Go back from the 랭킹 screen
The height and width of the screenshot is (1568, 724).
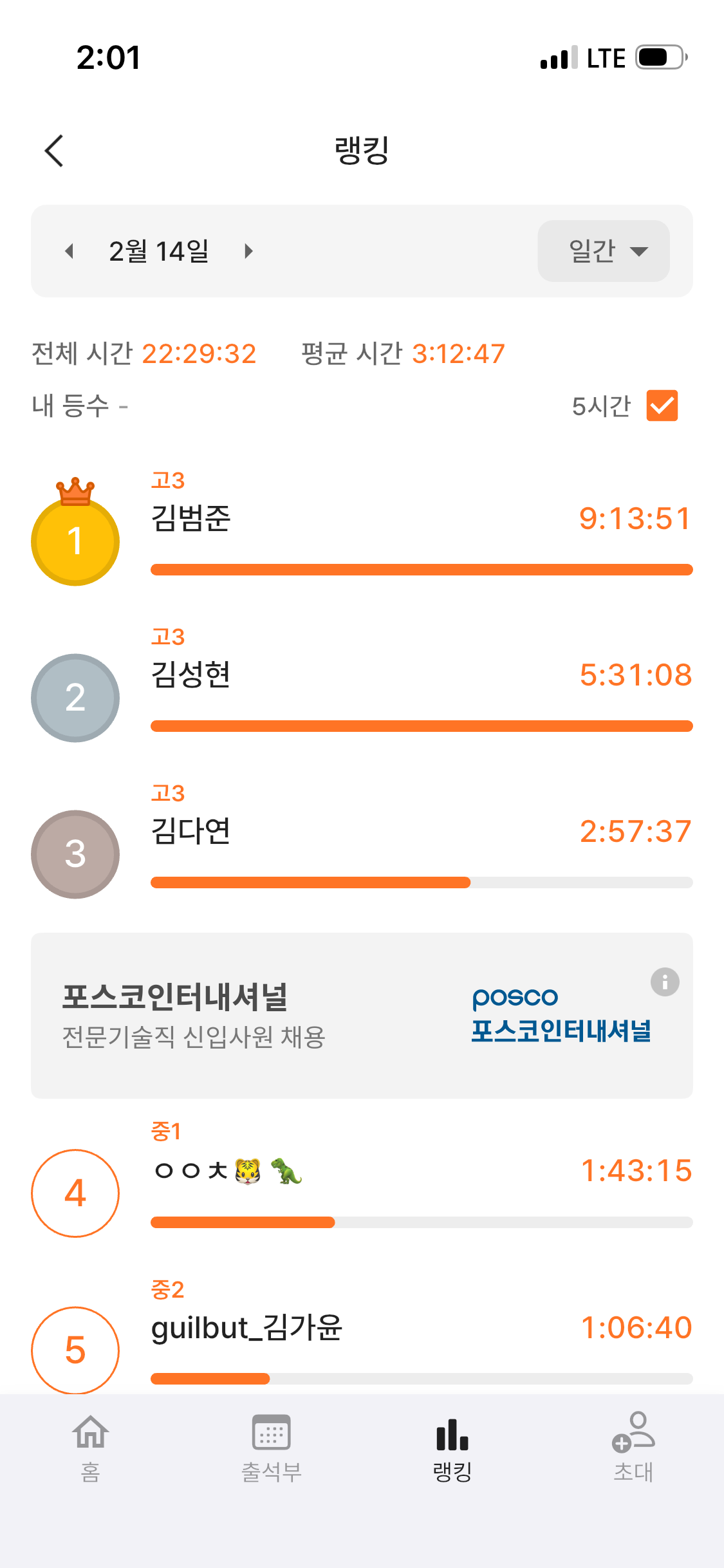[x=54, y=151]
